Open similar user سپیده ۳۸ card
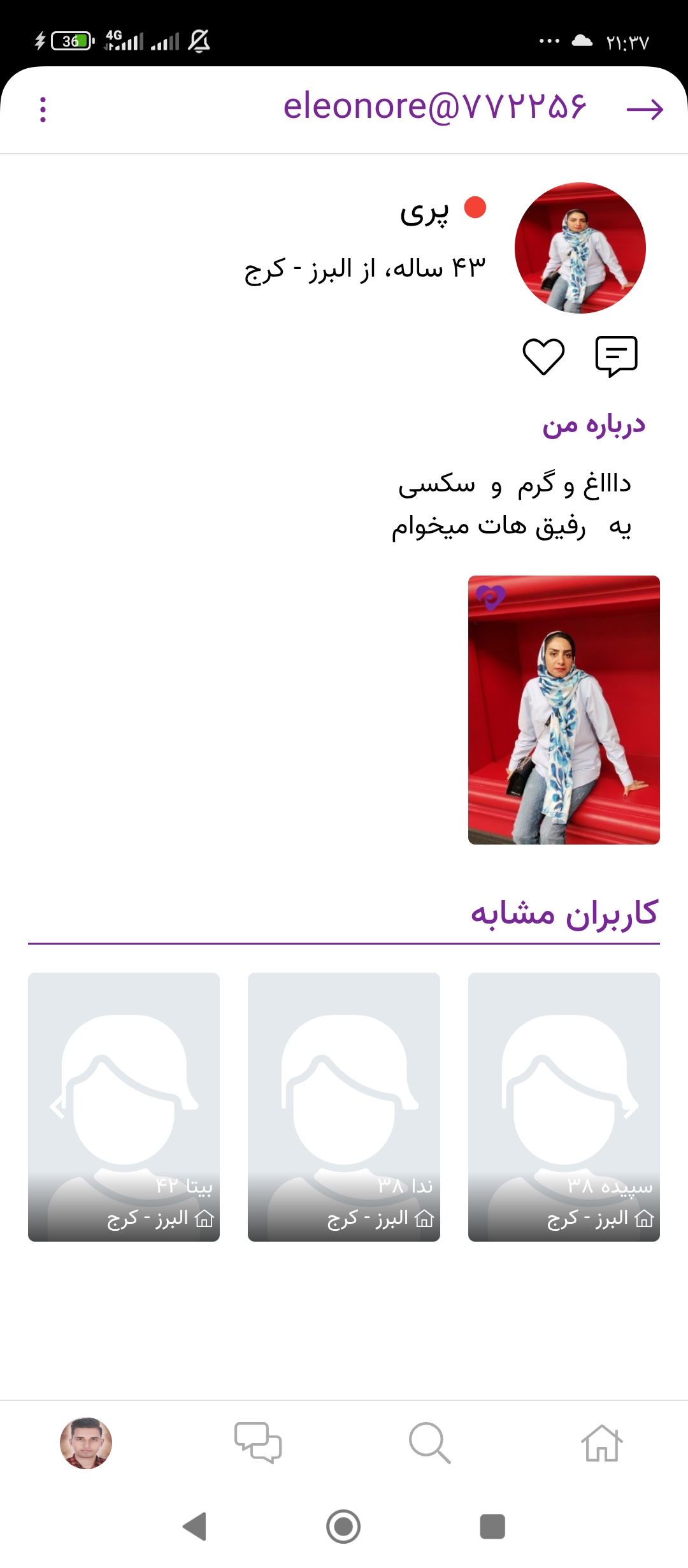Image resolution: width=688 pixels, height=1568 pixels. (x=564, y=1107)
